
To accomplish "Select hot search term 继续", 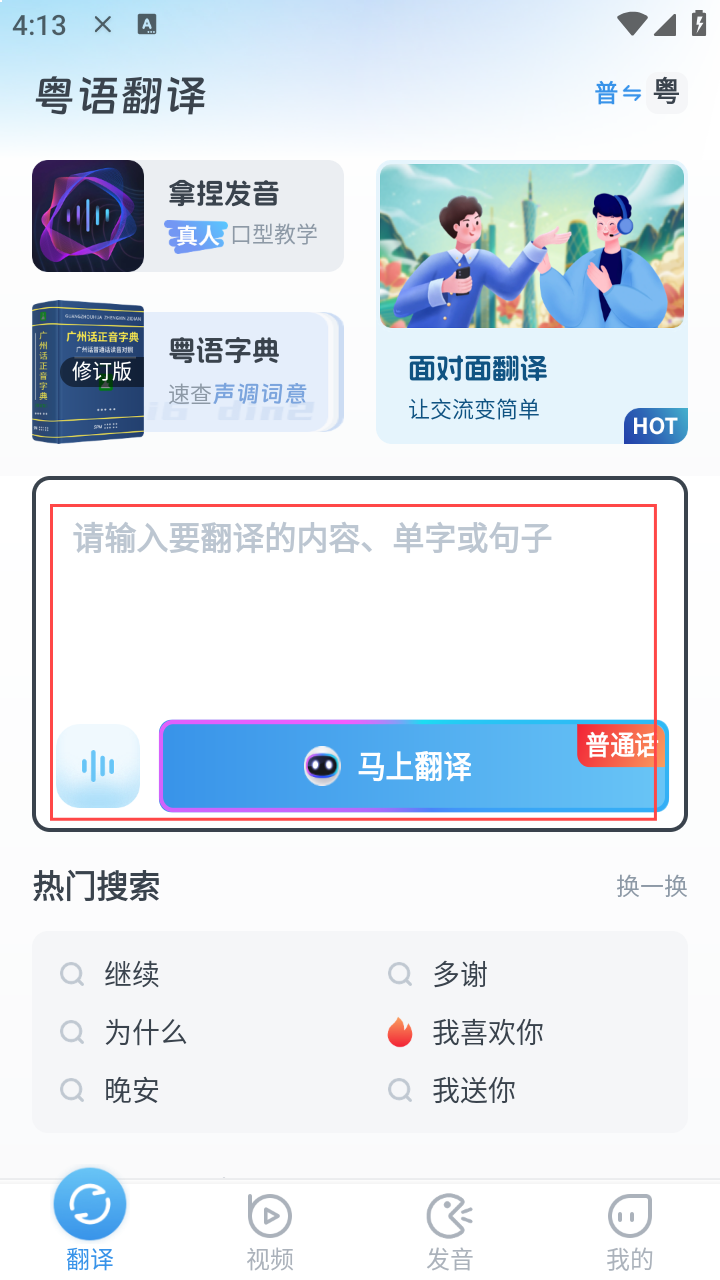I will tap(131, 974).
